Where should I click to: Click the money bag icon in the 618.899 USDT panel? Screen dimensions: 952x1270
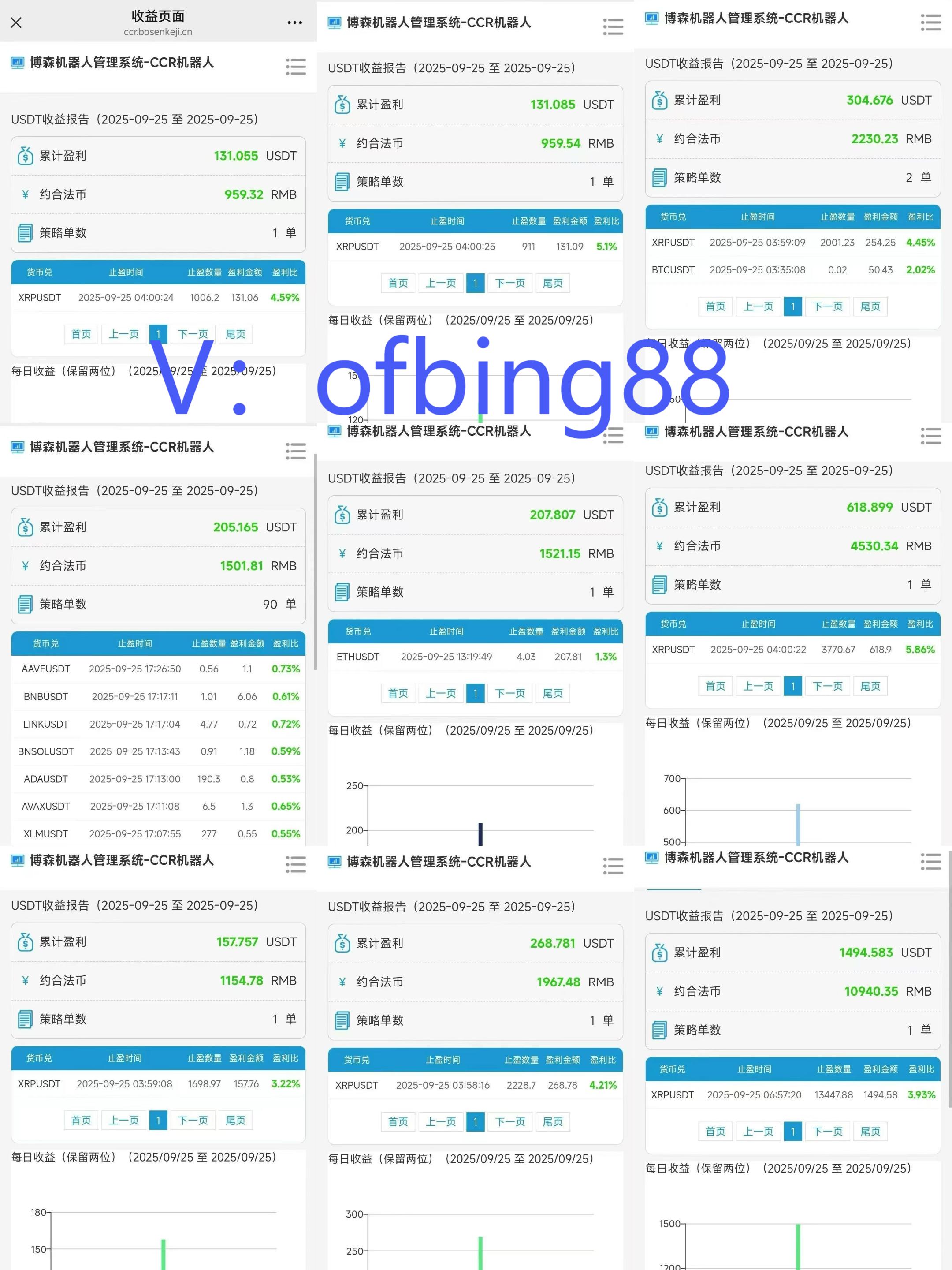point(660,507)
